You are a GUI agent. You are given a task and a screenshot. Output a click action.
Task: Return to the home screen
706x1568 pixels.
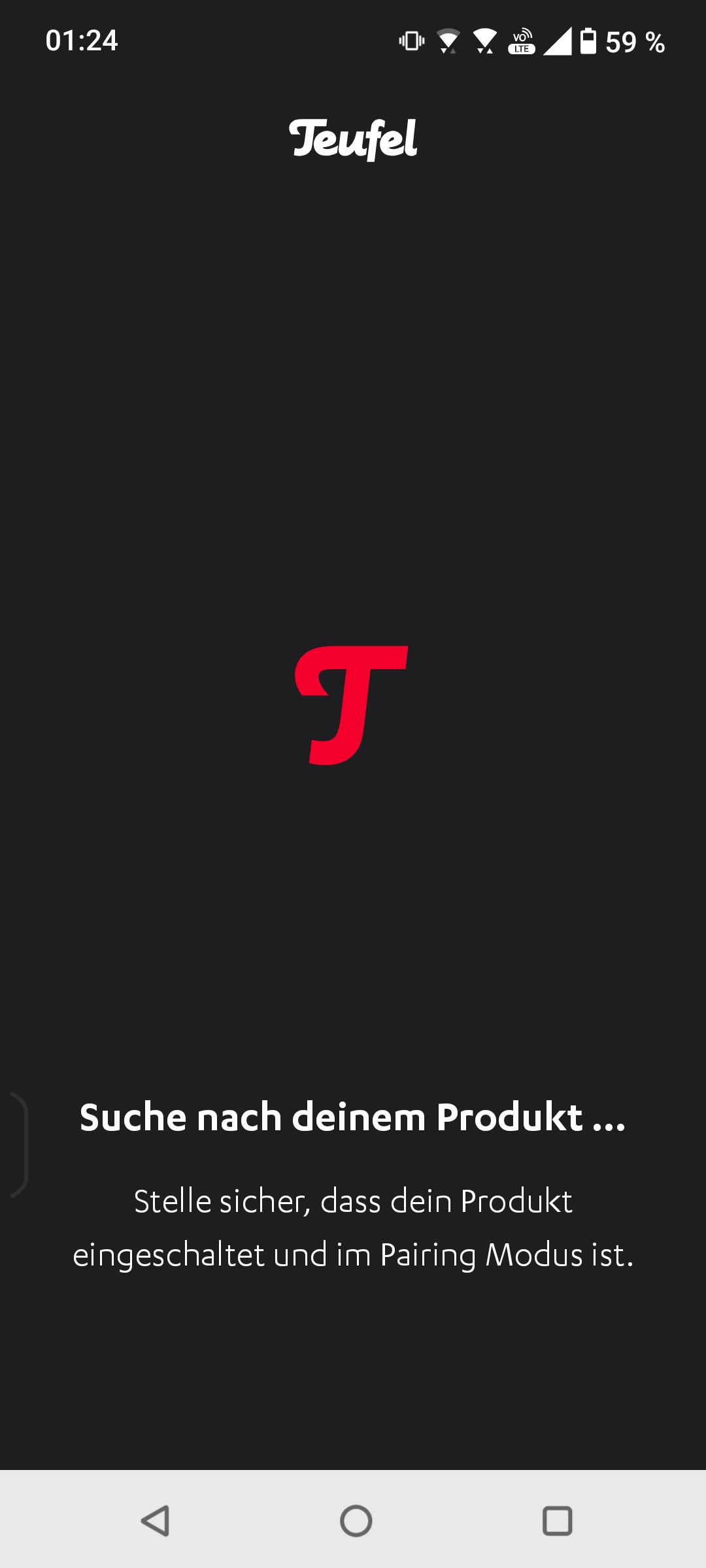(x=356, y=1521)
